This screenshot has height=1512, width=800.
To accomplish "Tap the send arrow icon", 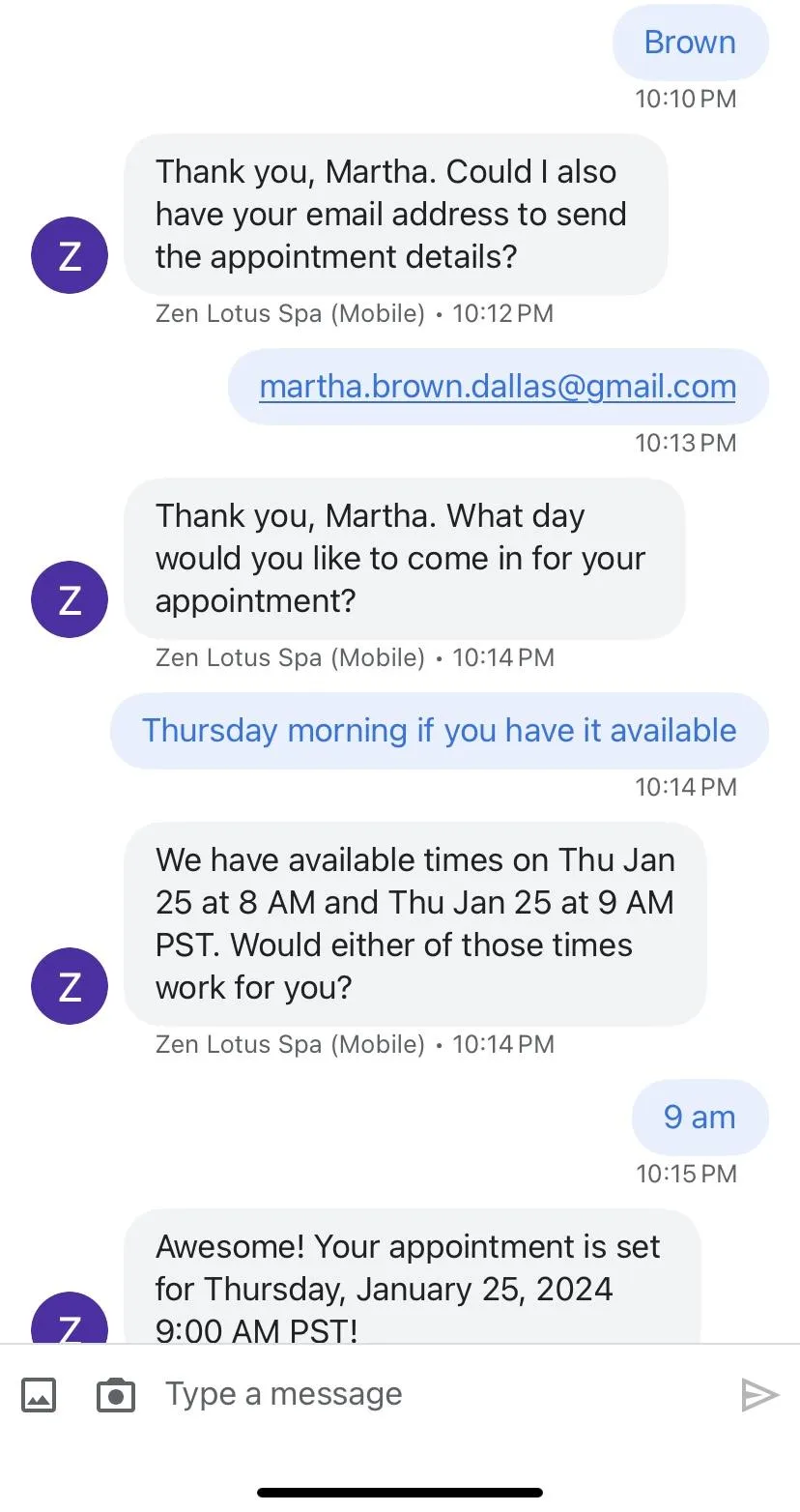I will coord(759,1395).
